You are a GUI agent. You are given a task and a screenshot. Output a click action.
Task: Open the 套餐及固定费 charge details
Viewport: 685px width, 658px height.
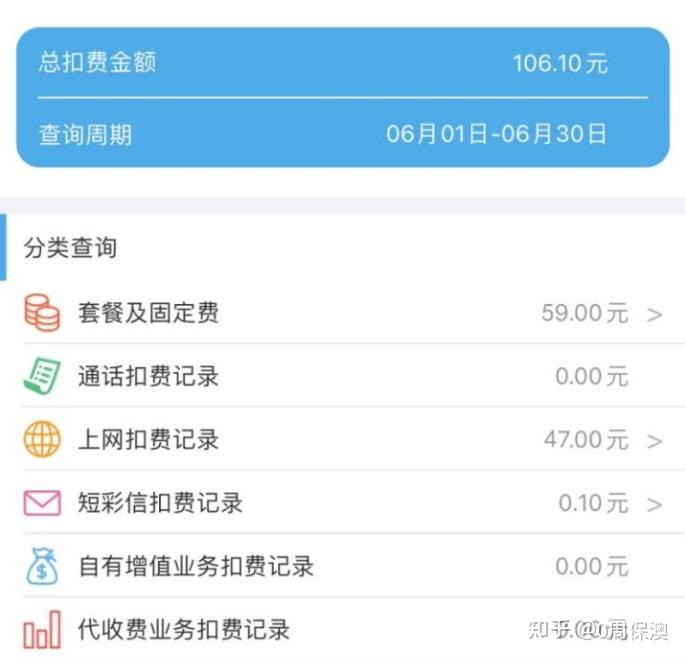click(x=342, y=314)
